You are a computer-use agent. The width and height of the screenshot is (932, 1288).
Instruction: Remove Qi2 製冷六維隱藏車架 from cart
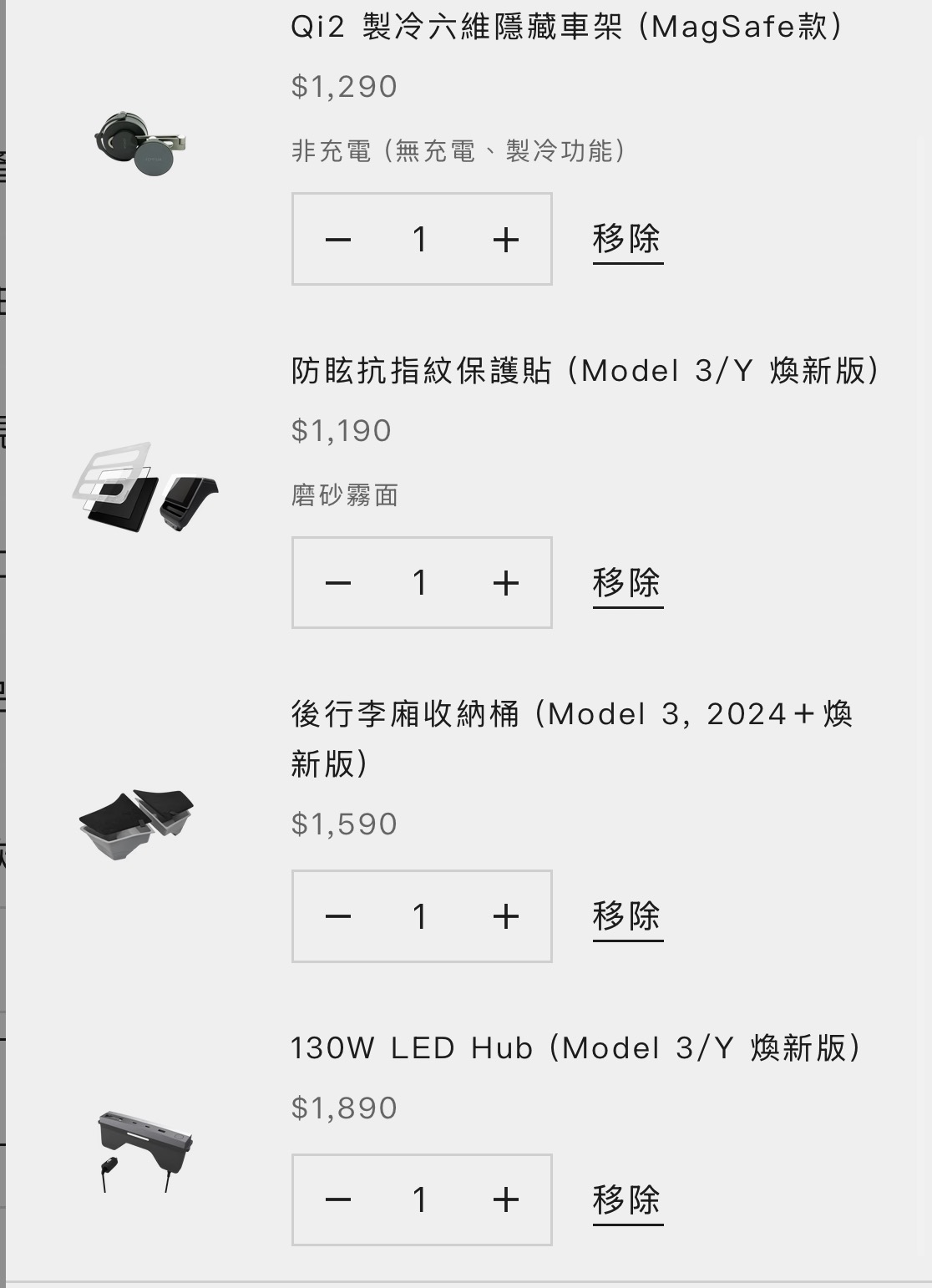pyautogui.click(x=627, y=240)
